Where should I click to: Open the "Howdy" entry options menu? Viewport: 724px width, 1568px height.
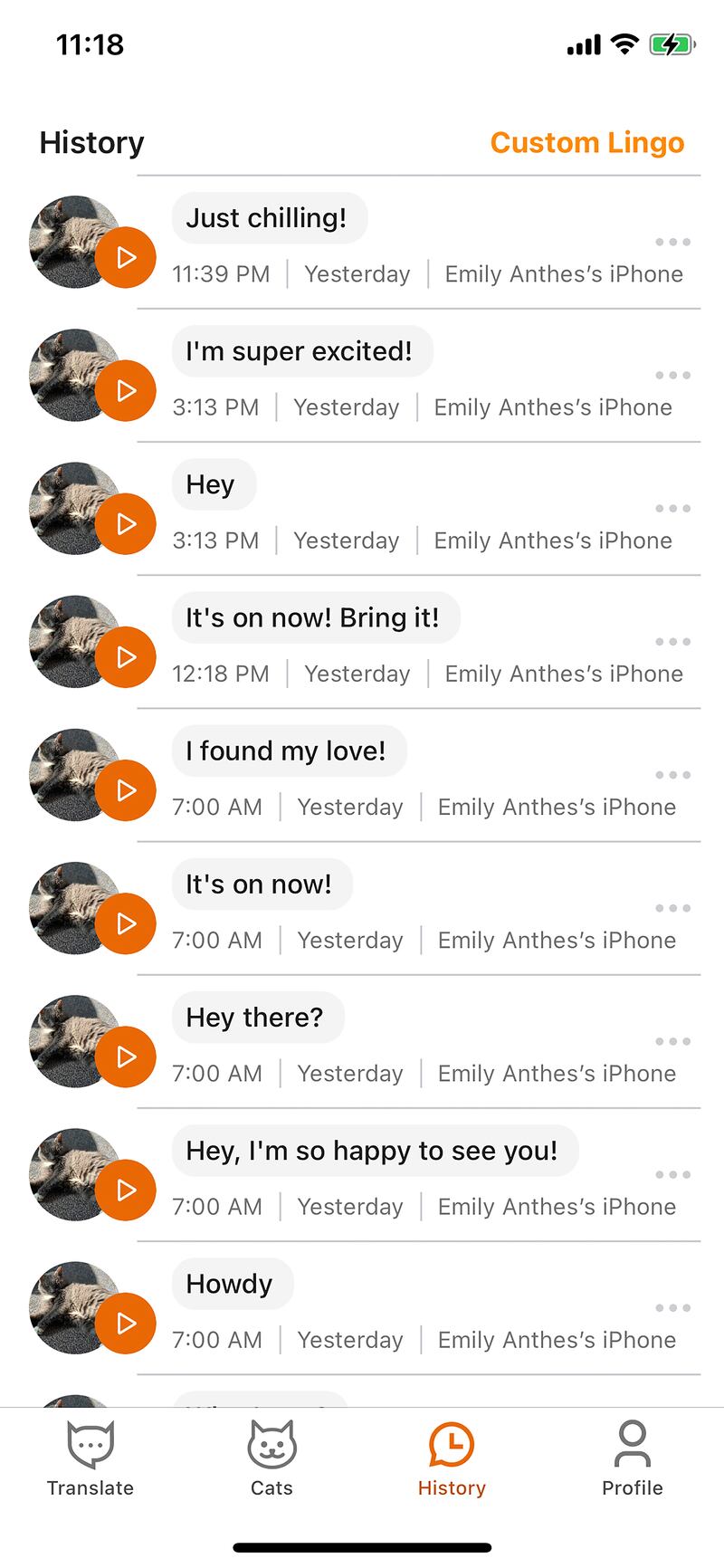pyautogui.click(x=672, y=1307)
